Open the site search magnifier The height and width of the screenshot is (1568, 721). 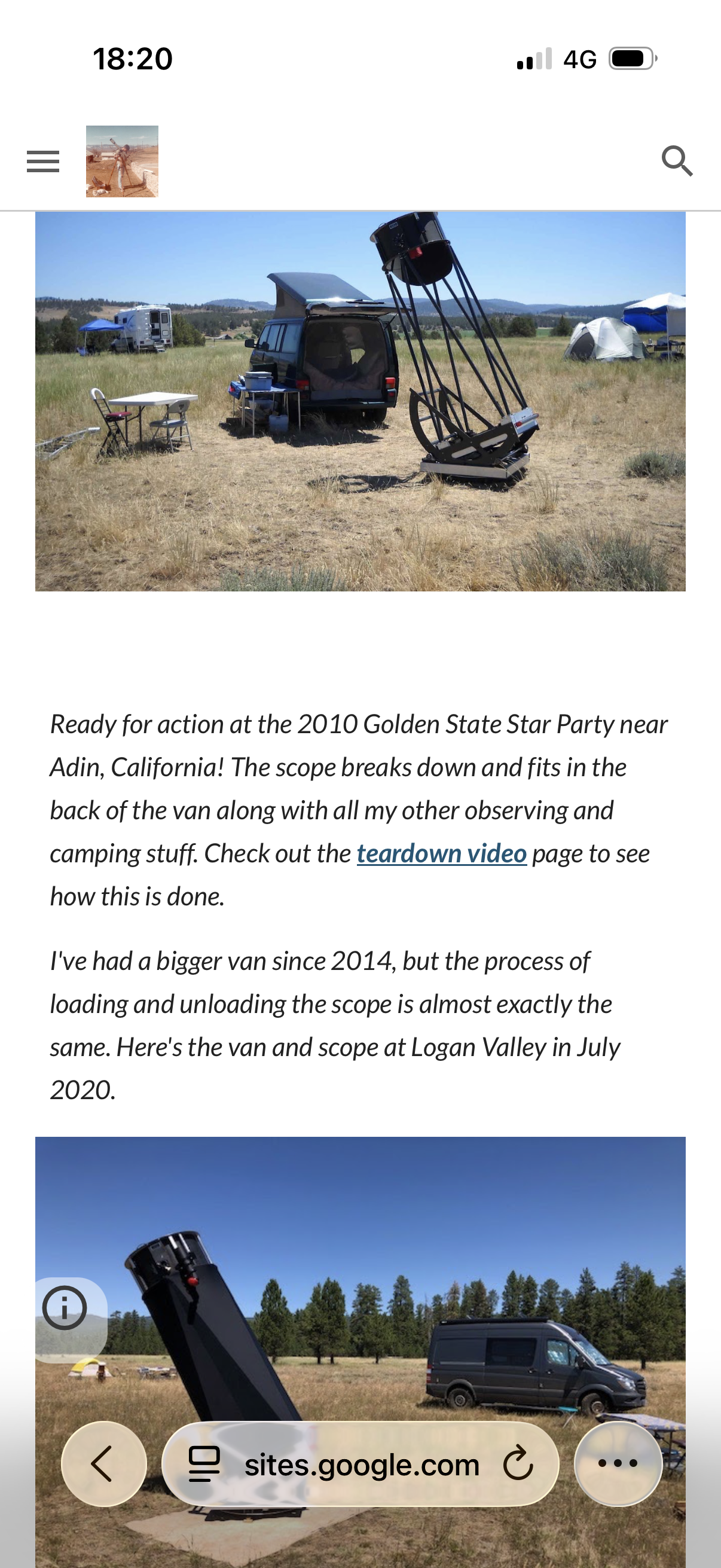[677, 161]
